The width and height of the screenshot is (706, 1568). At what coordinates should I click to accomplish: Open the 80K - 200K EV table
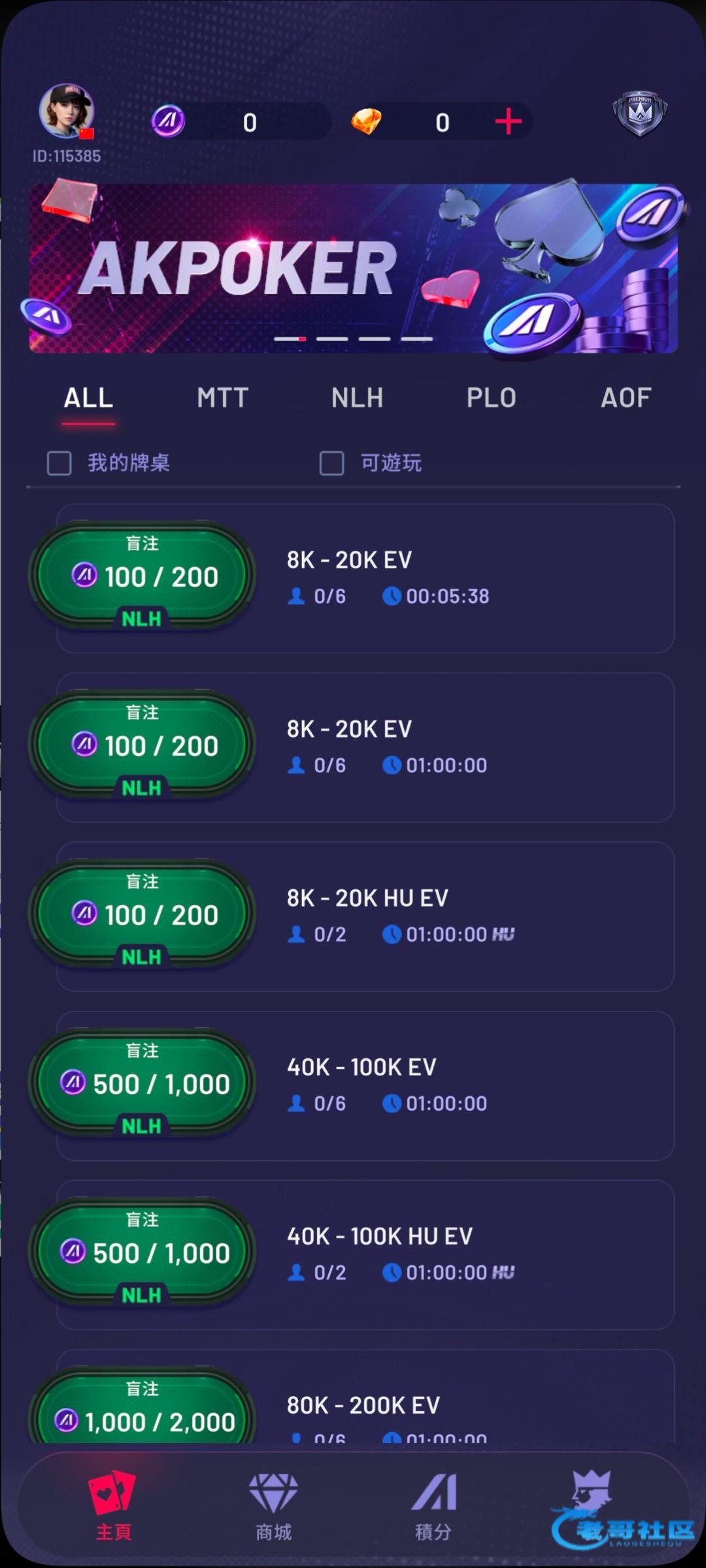click(366, 1405)
